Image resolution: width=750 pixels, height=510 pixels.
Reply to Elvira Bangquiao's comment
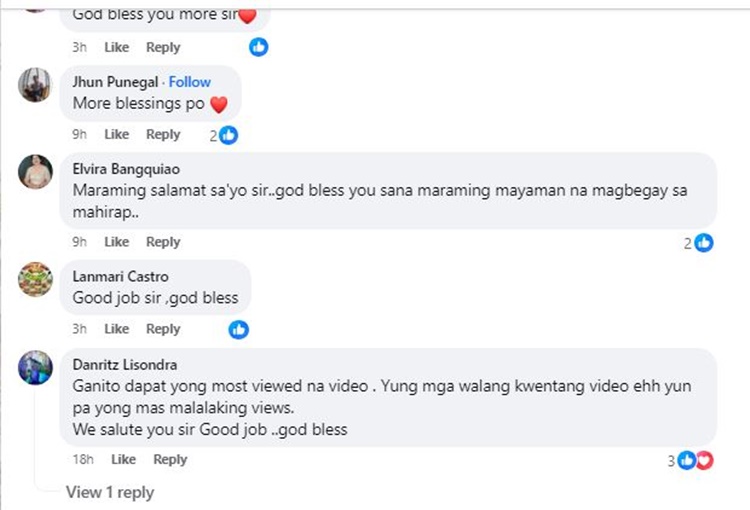163,242
